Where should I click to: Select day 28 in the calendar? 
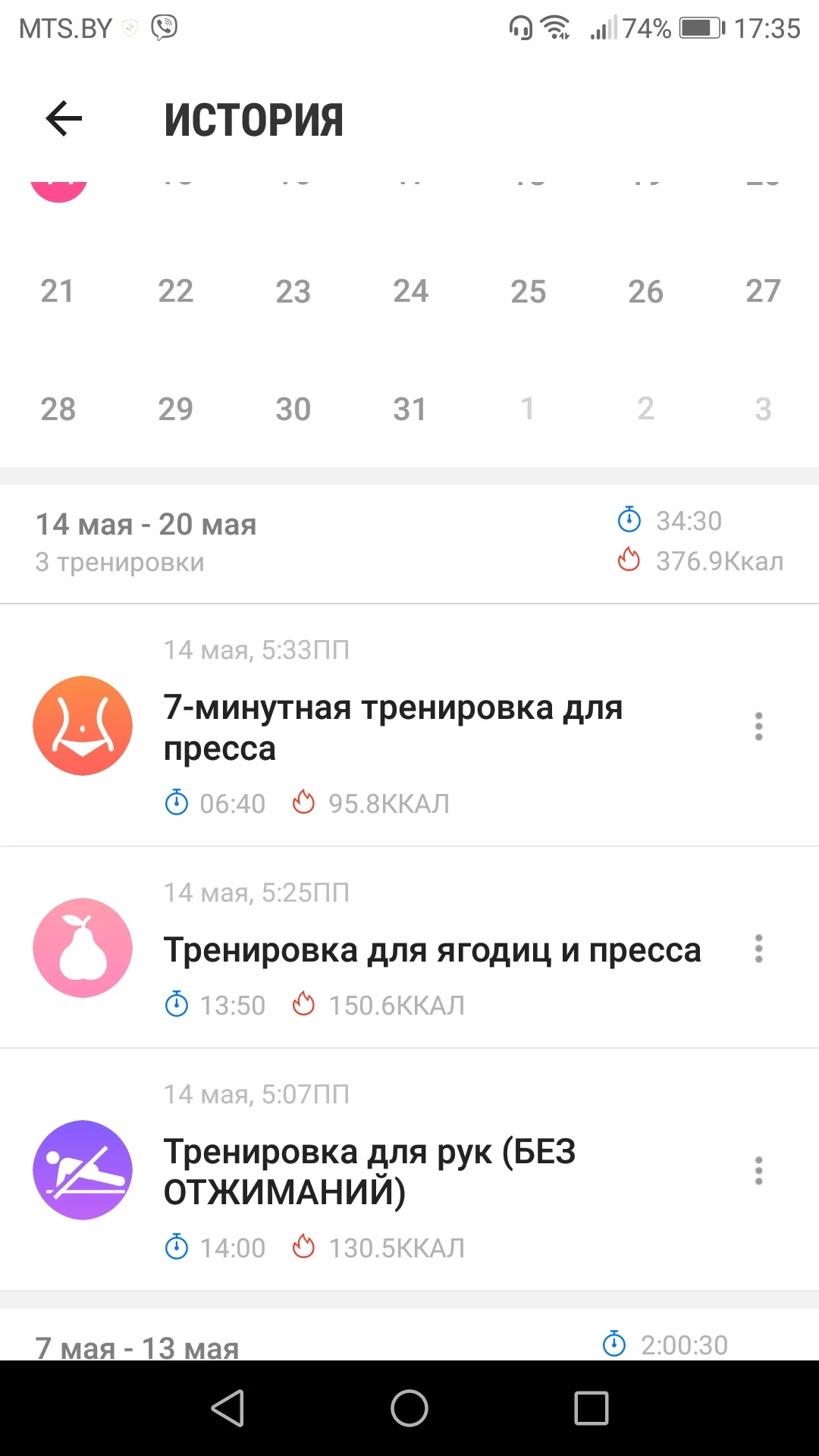pyautogui.click(x=58, y=409)
